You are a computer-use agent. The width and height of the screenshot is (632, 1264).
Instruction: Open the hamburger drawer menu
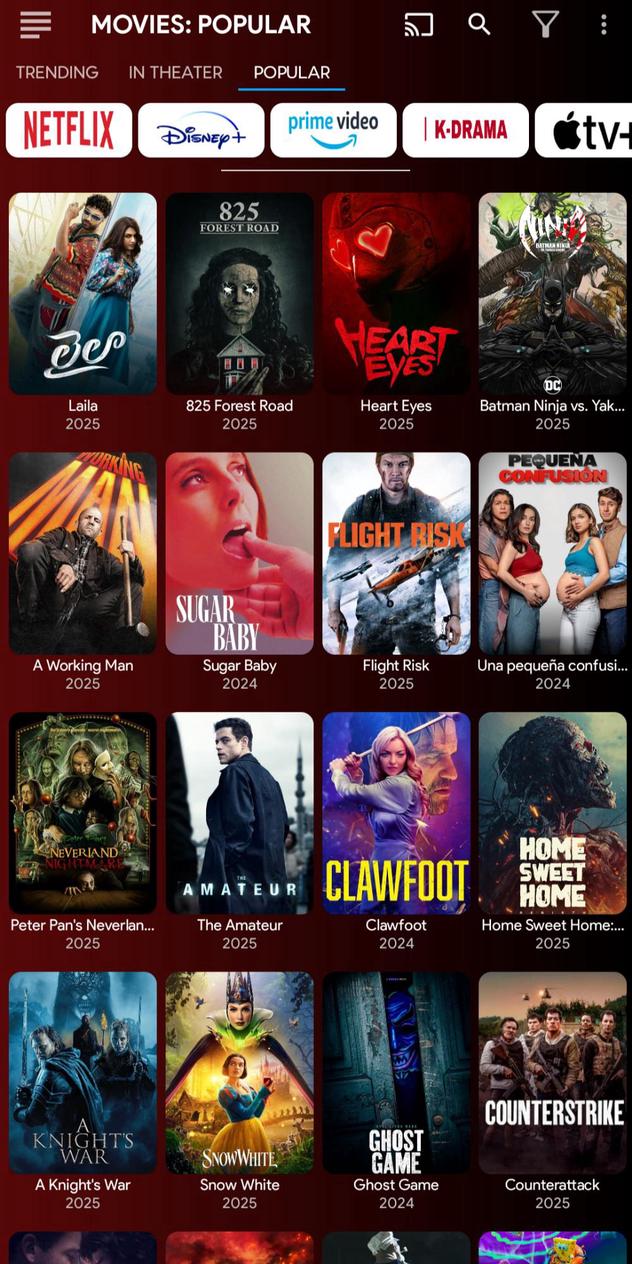click(x=35, y=24)
